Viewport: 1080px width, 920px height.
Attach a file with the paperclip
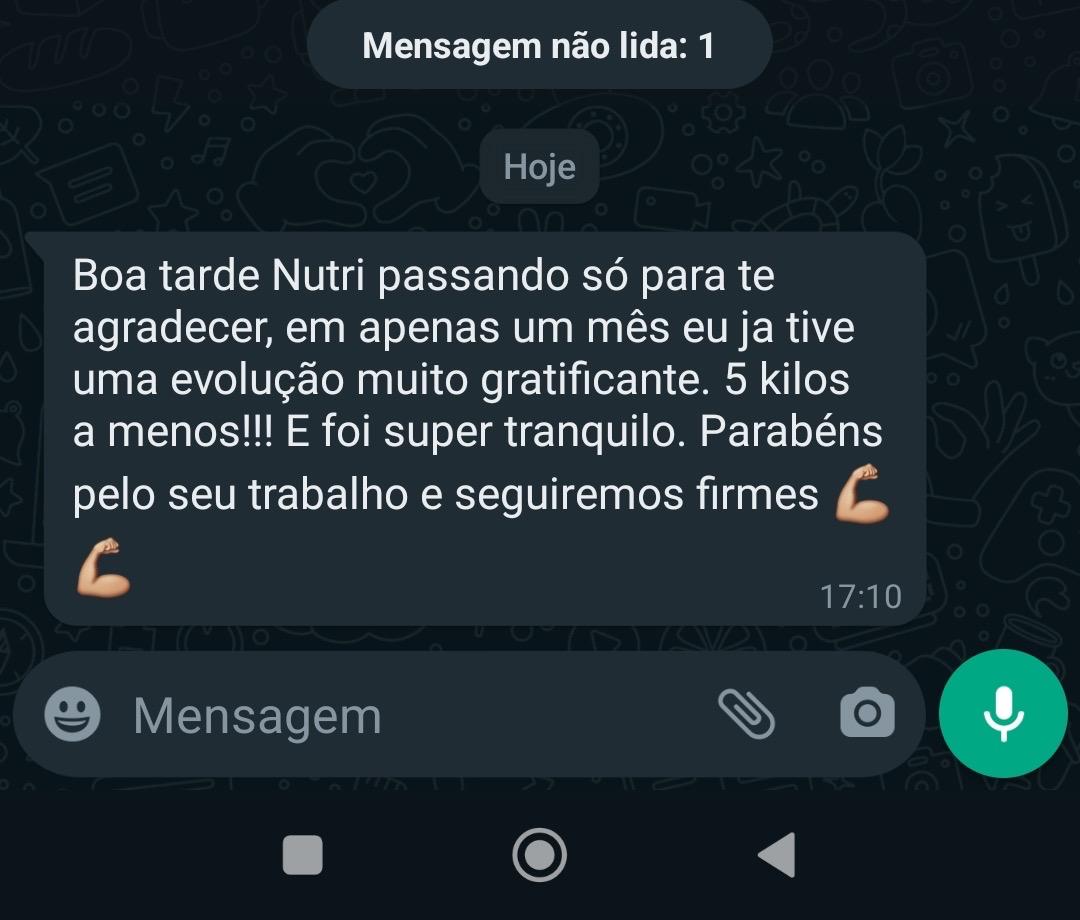tap(747, 714)
